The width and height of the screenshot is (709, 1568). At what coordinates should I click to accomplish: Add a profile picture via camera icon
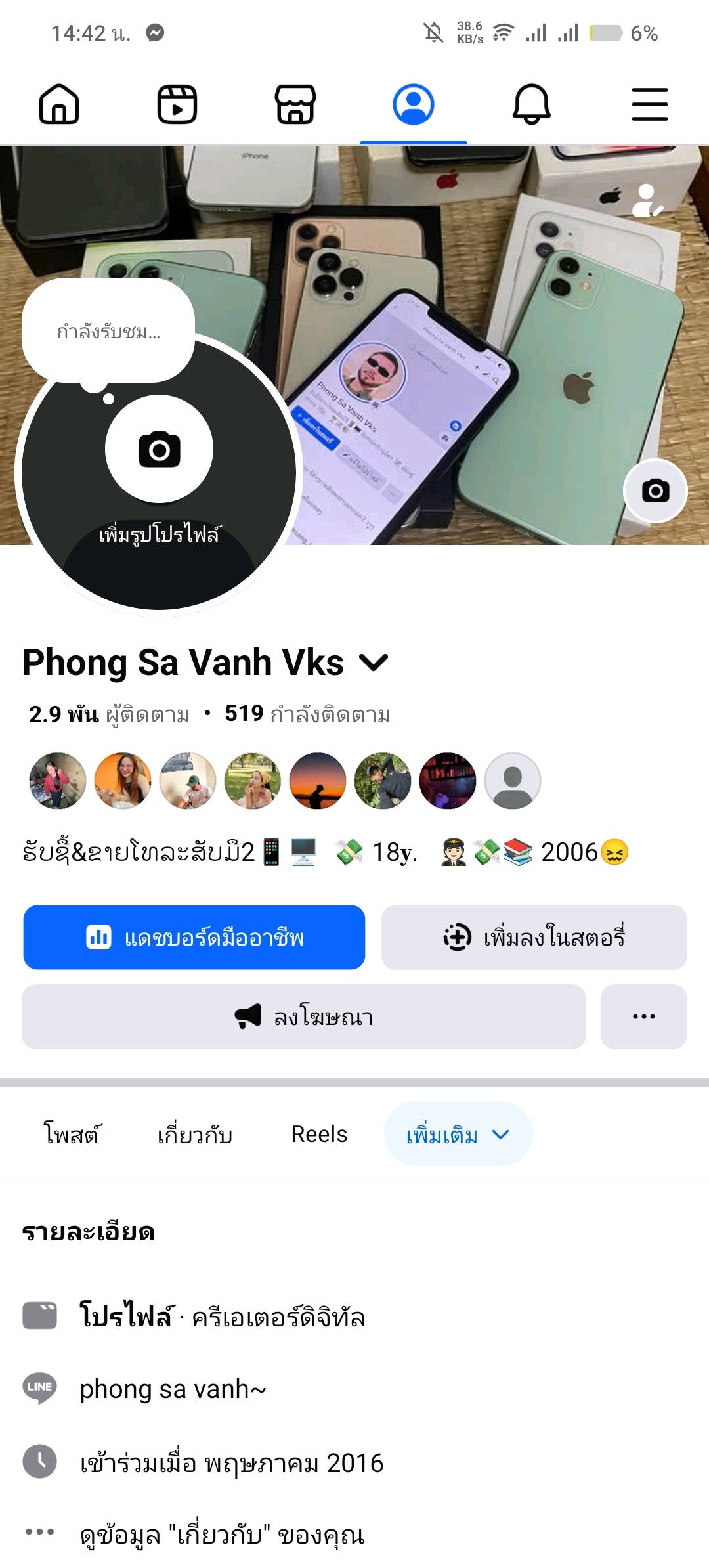tap(159, 450)
